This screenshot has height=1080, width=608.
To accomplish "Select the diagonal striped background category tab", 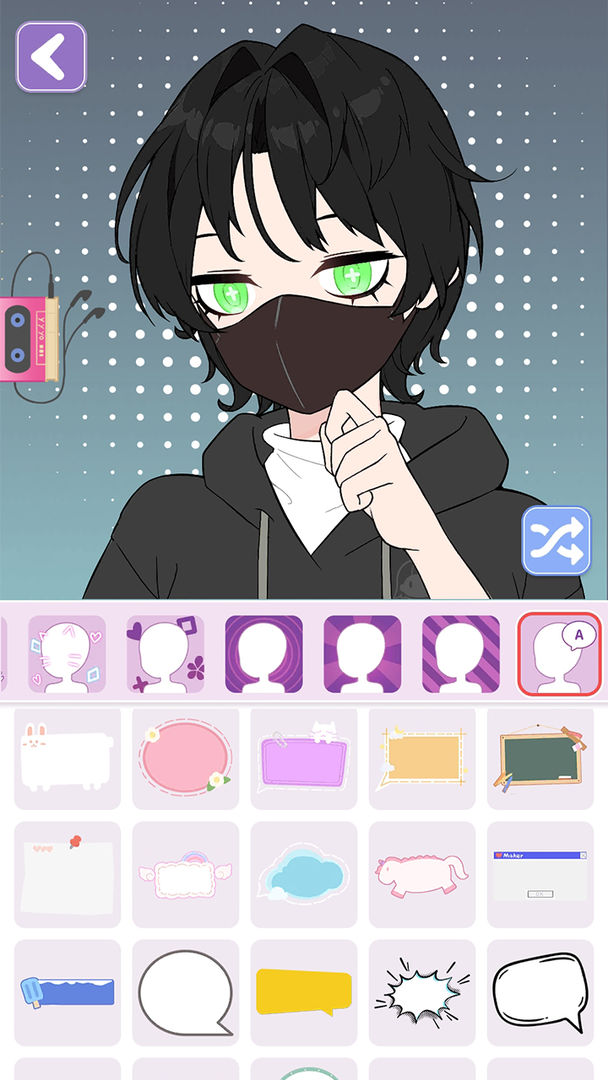I will point(461,654).
